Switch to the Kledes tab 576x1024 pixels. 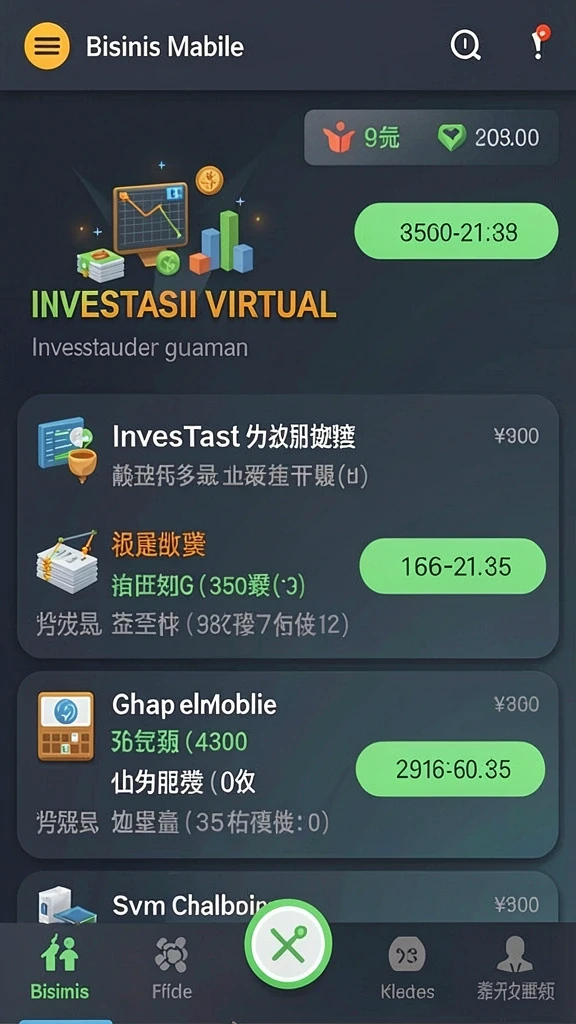408,968
